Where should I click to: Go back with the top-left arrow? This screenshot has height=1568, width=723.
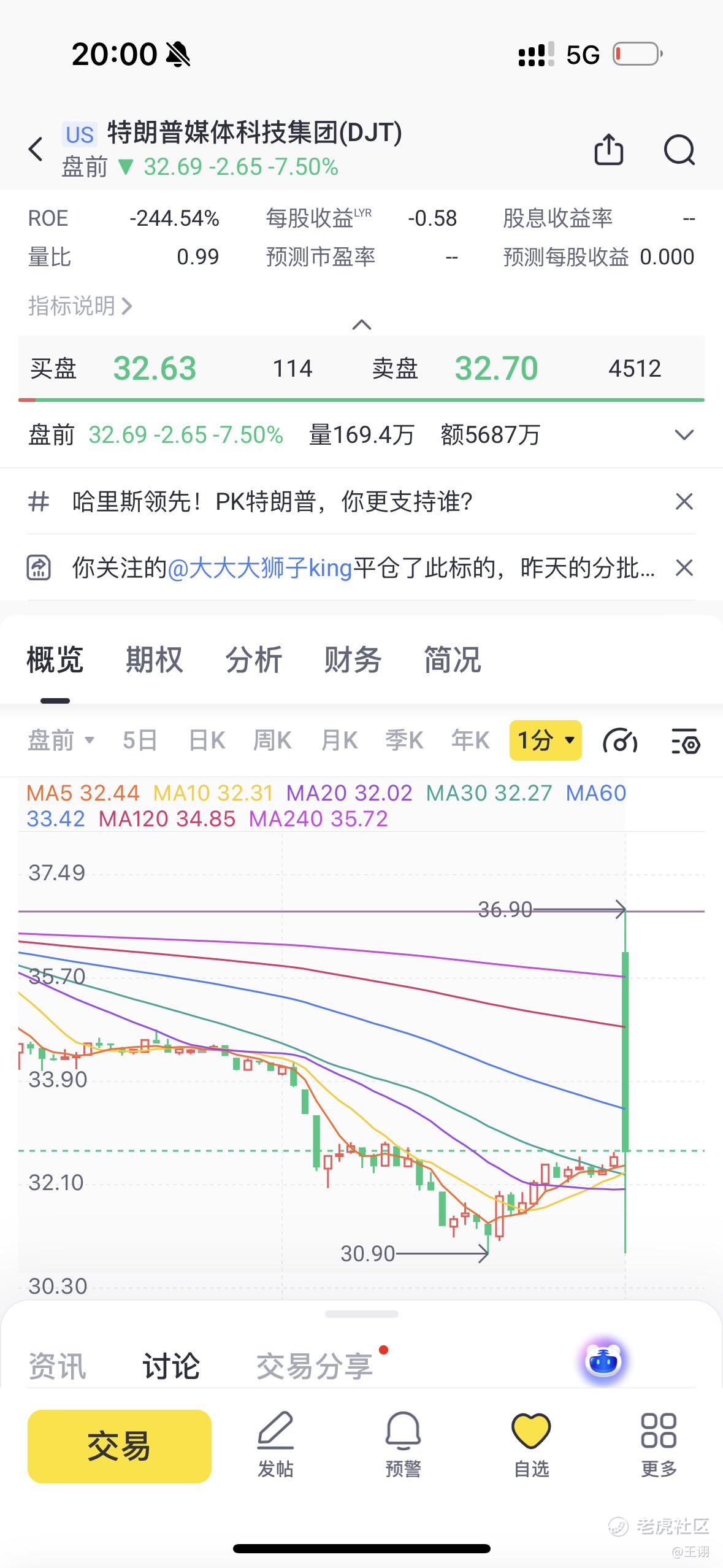tap(37, 149)
